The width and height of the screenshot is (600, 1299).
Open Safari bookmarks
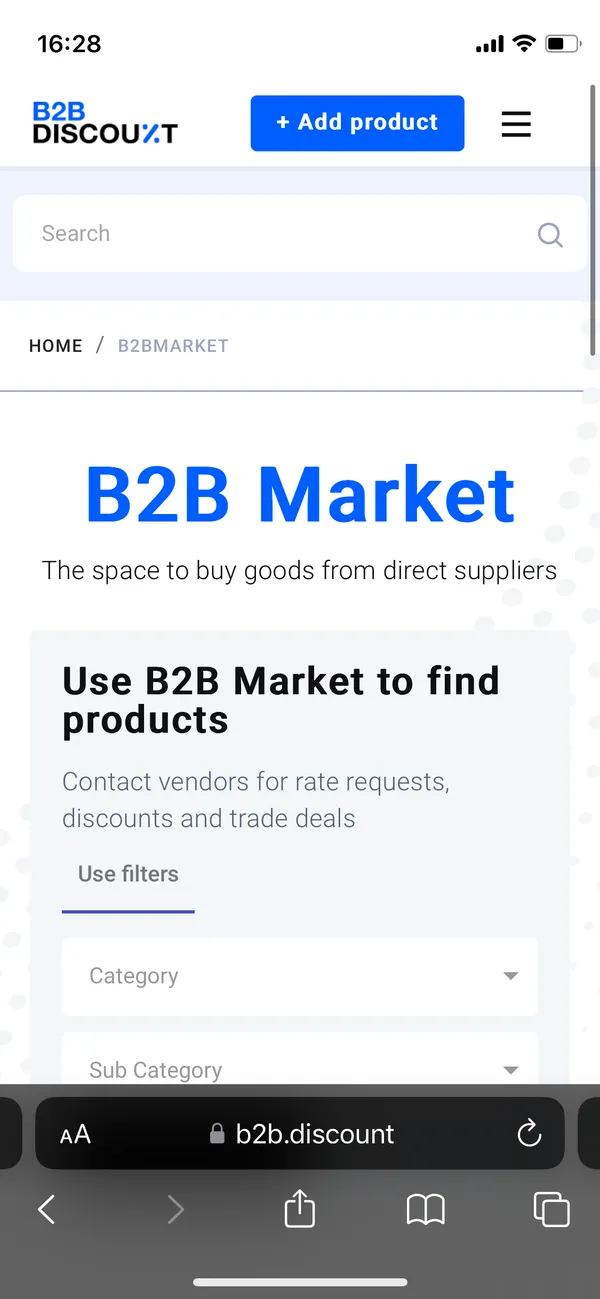point(425,1210)
